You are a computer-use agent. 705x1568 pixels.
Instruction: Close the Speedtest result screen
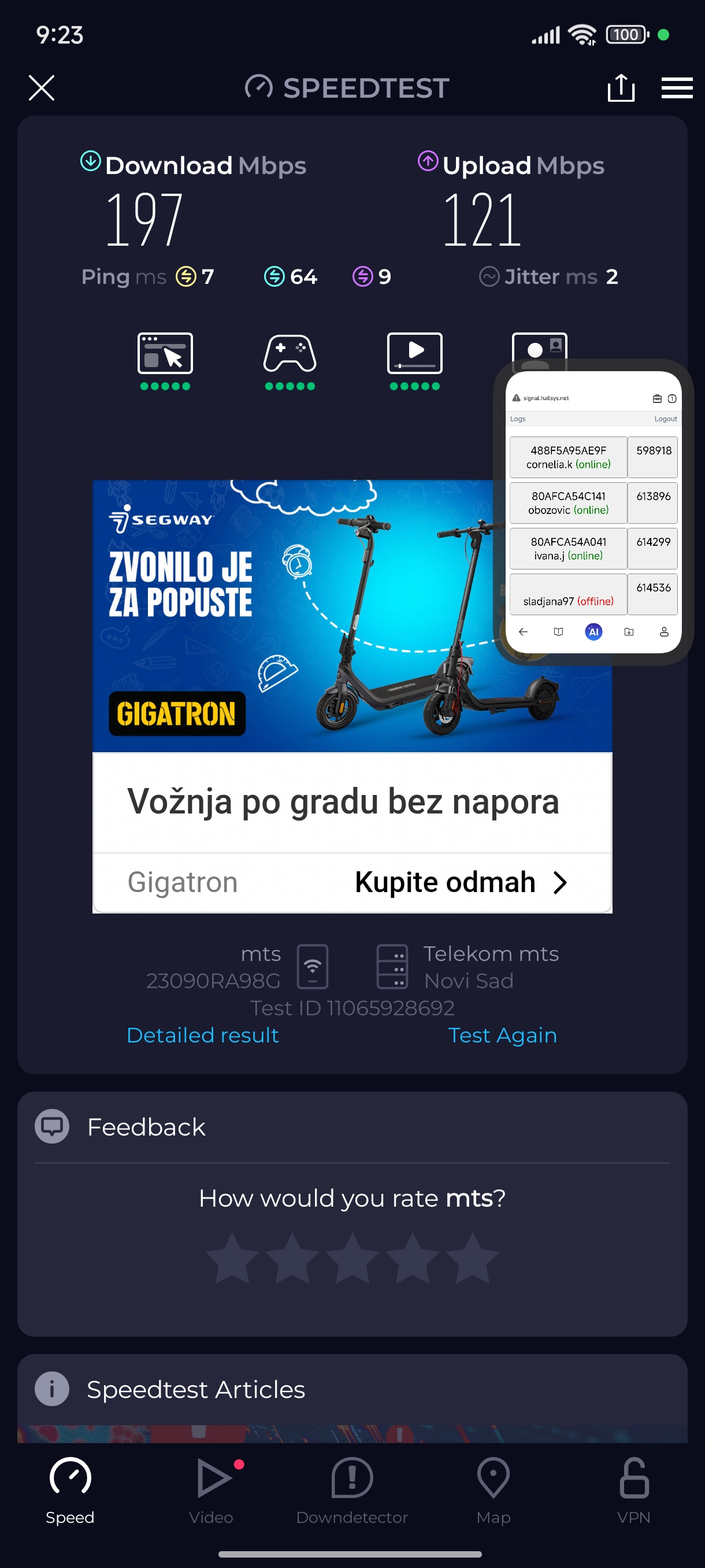pos(42,88)
